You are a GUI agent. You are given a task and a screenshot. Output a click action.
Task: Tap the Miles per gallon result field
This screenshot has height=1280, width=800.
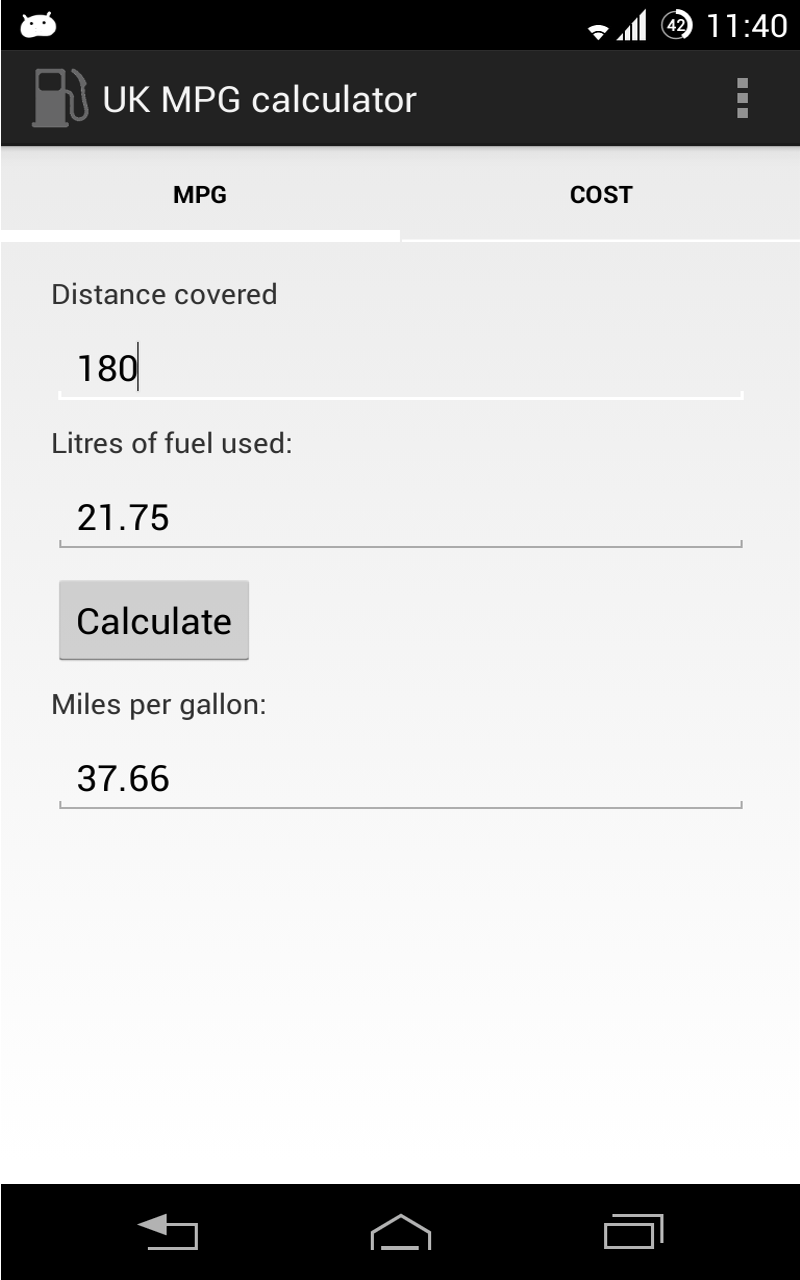tap(400, 778)
